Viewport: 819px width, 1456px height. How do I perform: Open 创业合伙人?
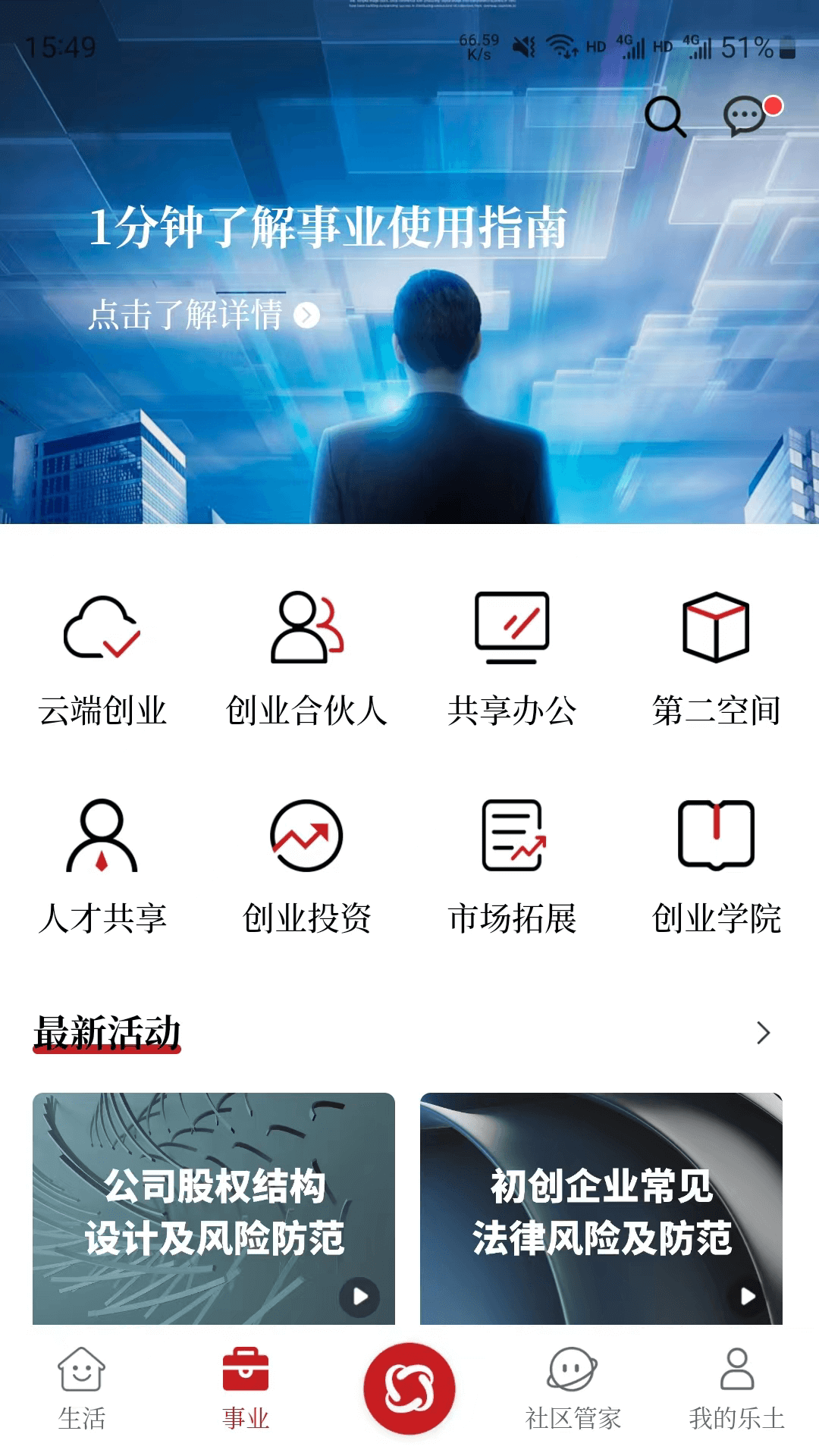pyautogui.click(x=307, y=660)
